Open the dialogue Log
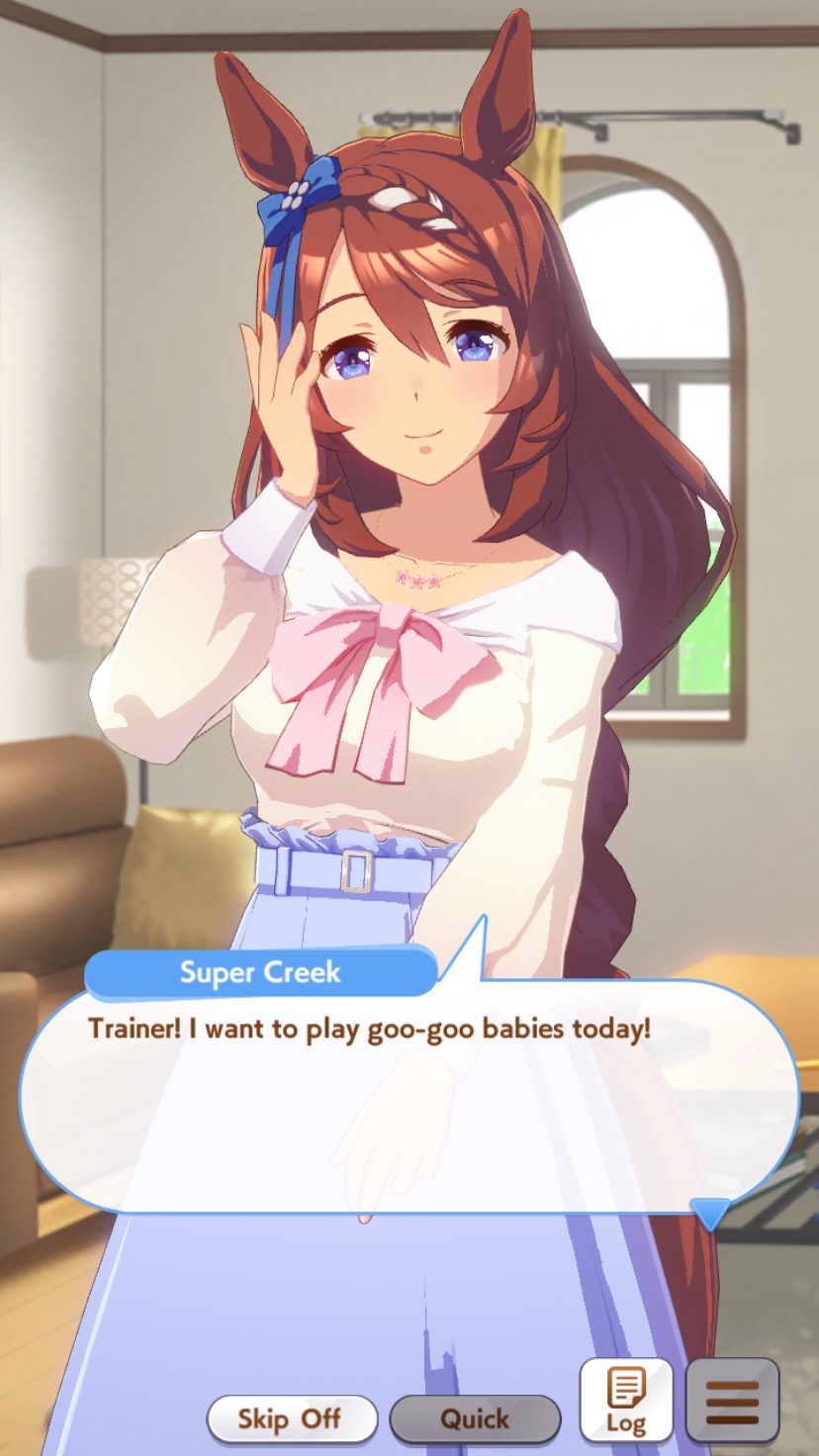Screen dimensions: 819x1456 tap(626, 1401)
